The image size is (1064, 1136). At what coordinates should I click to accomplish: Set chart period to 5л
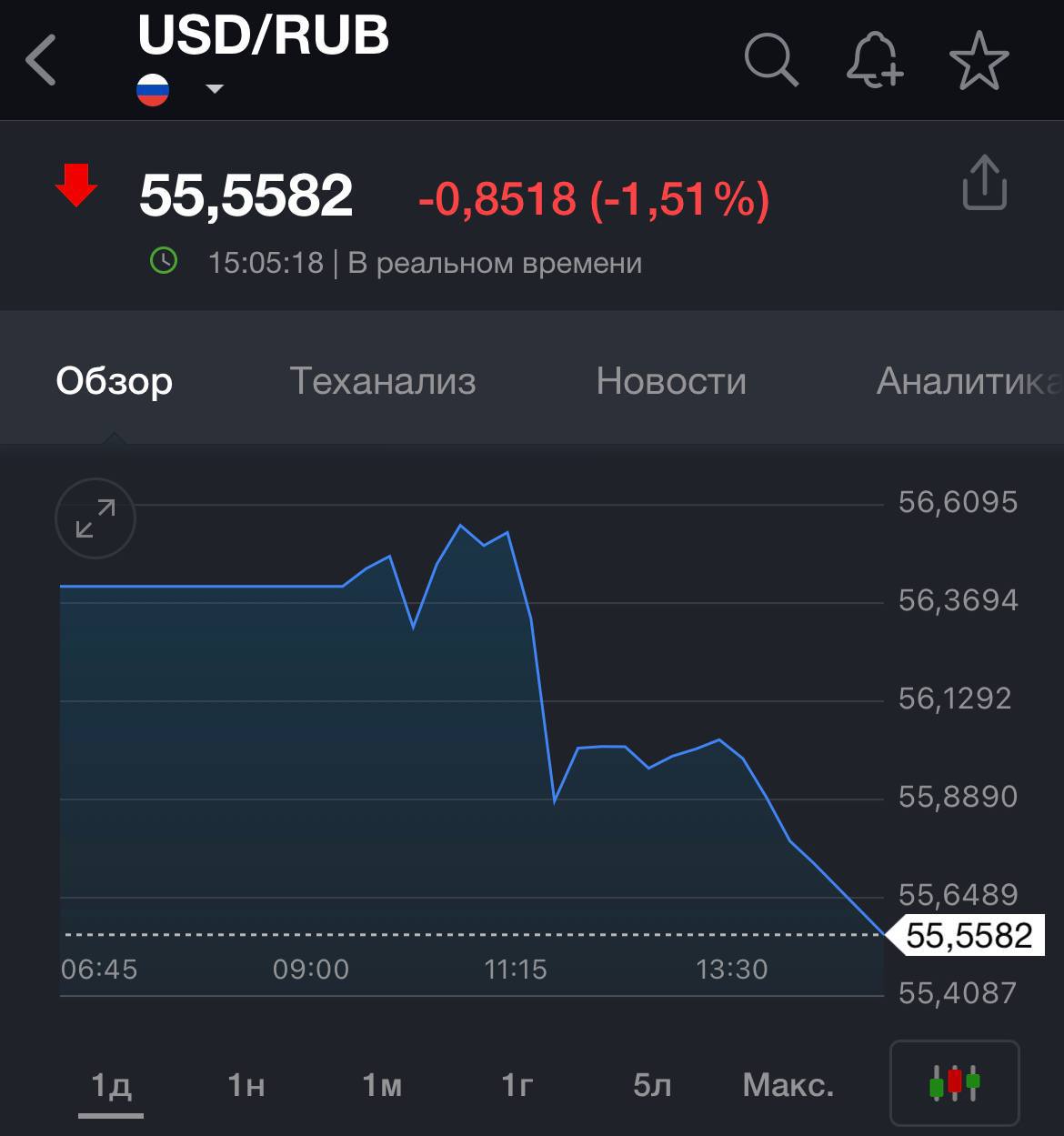(x=652, y=1085)
